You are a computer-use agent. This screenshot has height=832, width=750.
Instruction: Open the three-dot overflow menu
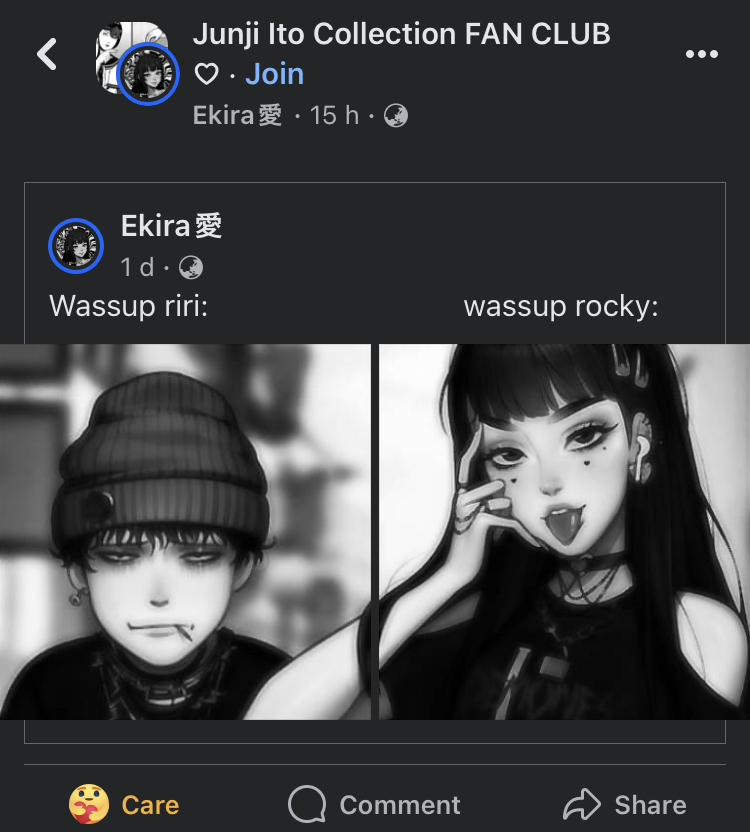[701, 54]
